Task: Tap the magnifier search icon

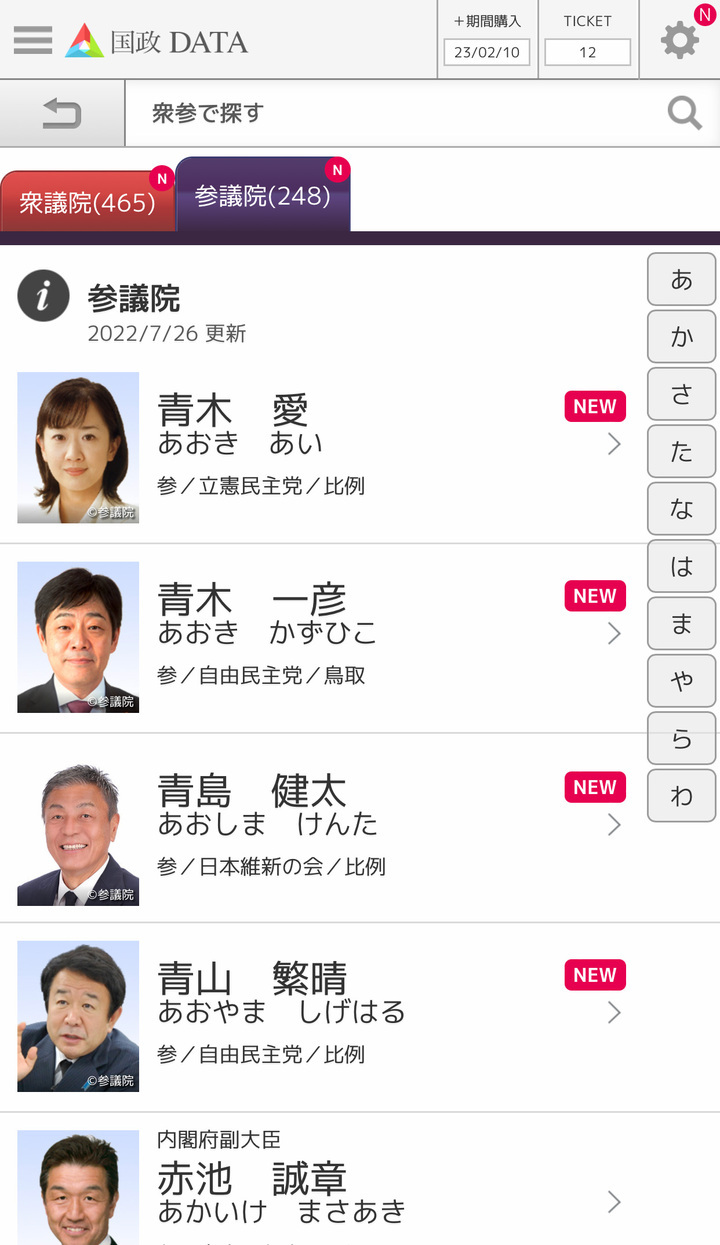Action: (x=684, y=114)
